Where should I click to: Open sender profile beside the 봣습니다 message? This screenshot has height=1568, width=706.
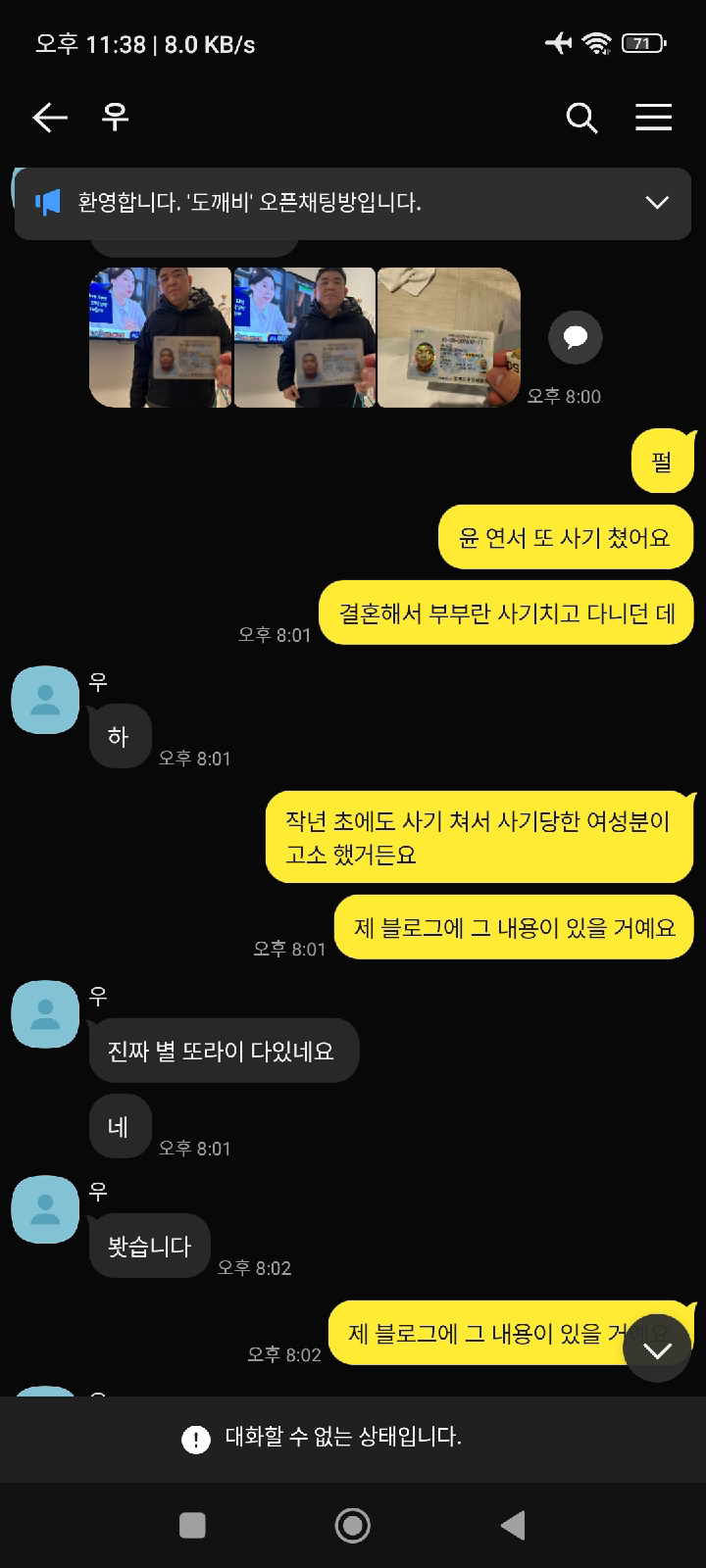[45, 1210]
